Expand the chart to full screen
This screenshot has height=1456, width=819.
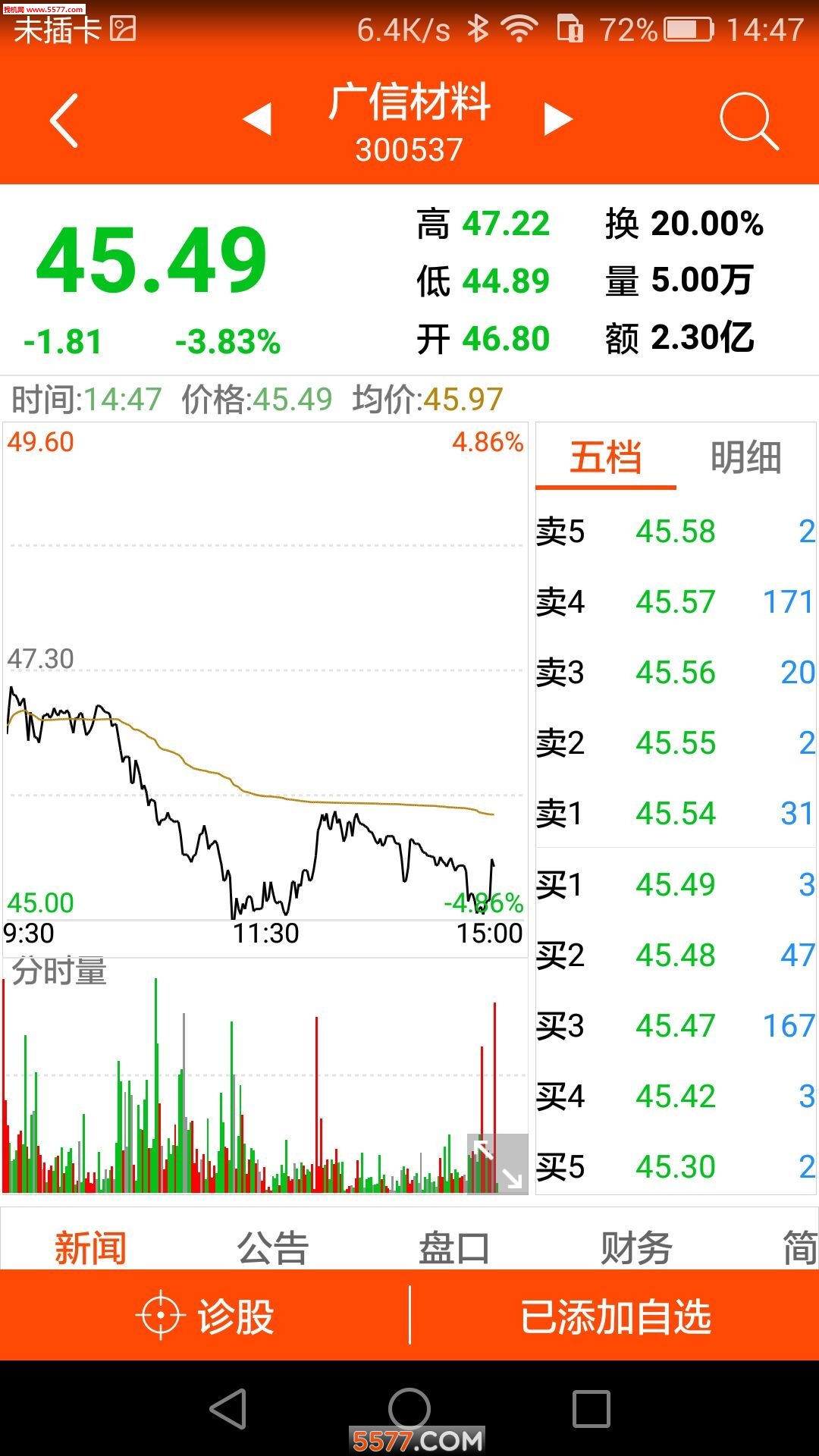497,1163
